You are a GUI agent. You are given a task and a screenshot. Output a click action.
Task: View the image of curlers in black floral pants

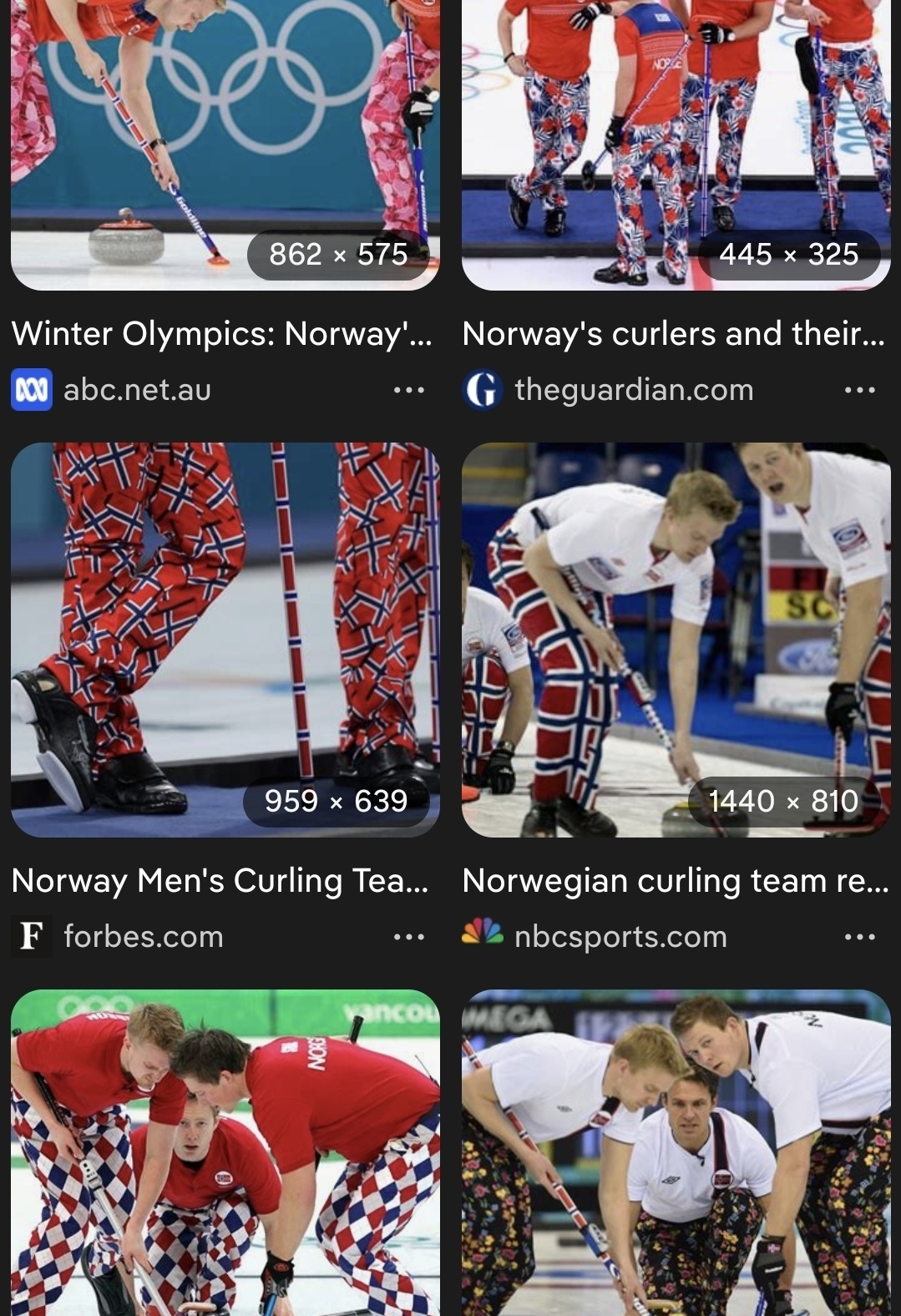(676, 1152)
